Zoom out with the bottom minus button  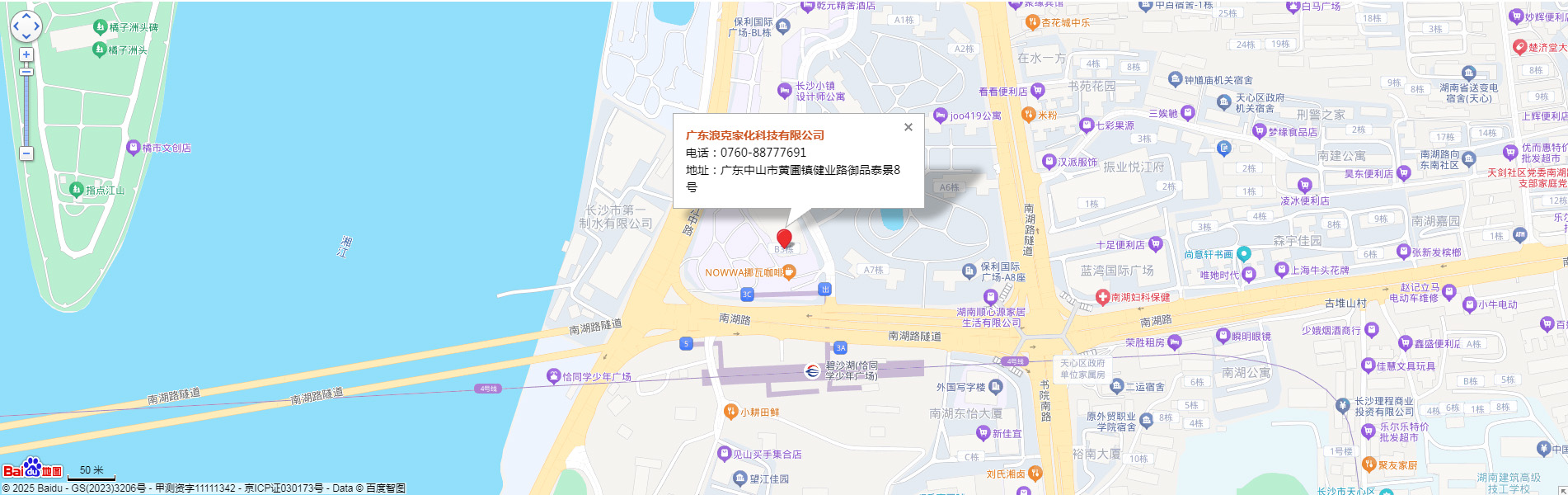coord(26,153)
